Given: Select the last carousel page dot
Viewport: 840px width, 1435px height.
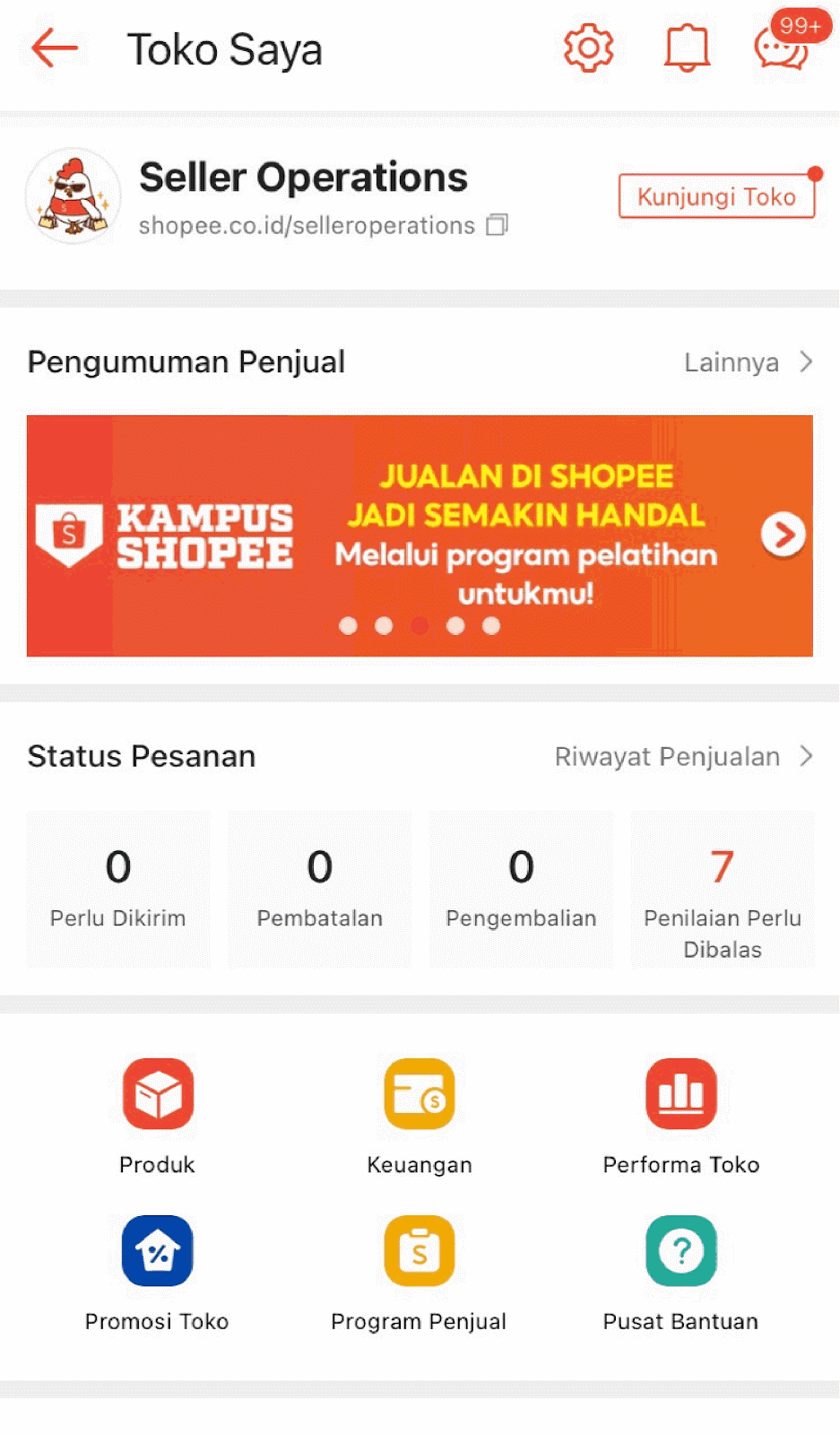Looking at the screenshot, I should pyautogui.click(x=490, y=626).
